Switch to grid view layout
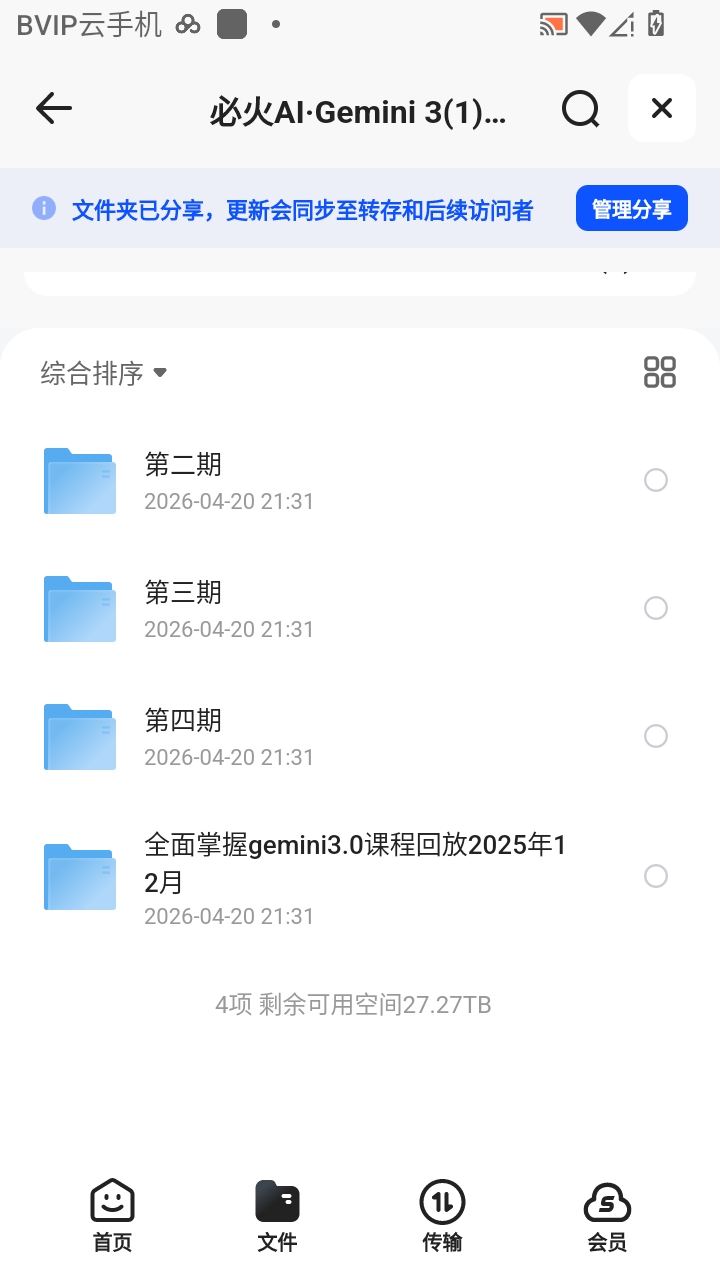720x1280 pixels. [x=659, y=371]
